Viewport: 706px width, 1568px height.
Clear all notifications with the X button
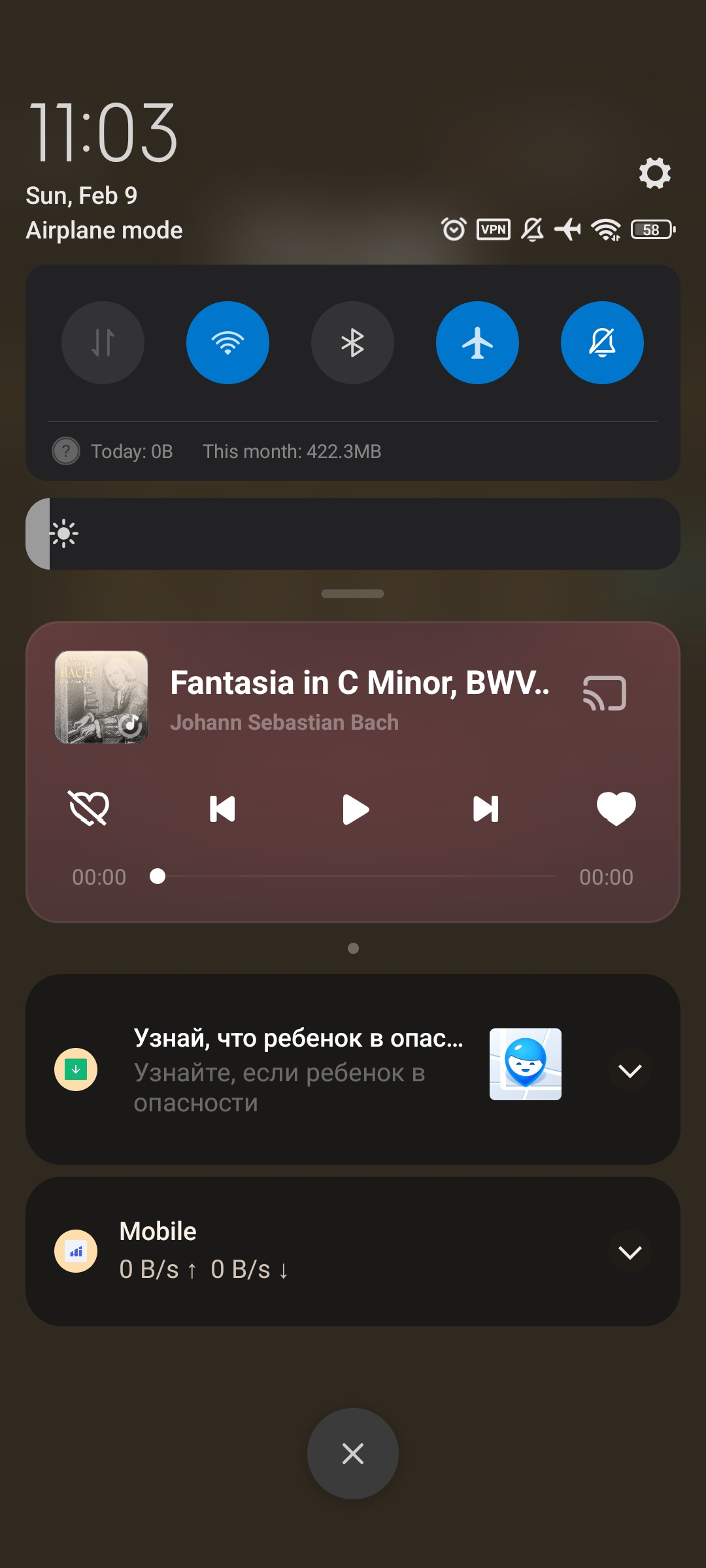click(353, 1454)
